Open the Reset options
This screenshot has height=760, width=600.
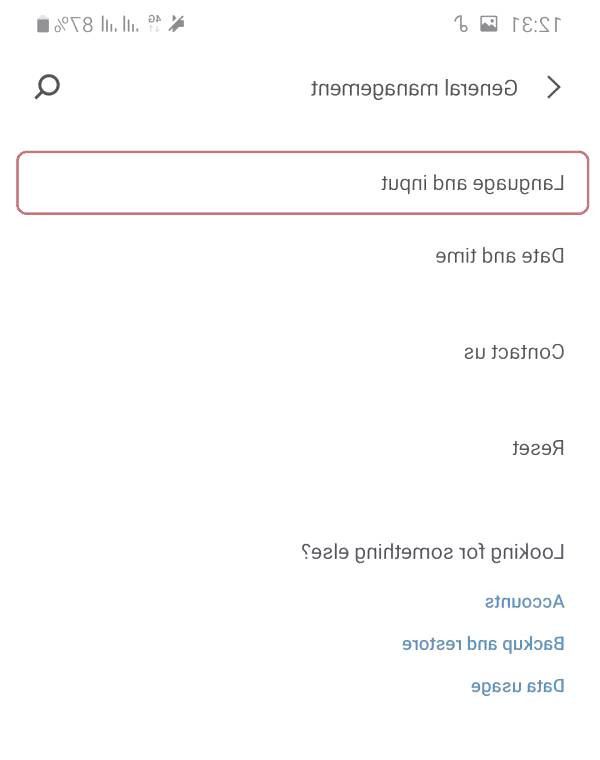[x=538, y=448]
